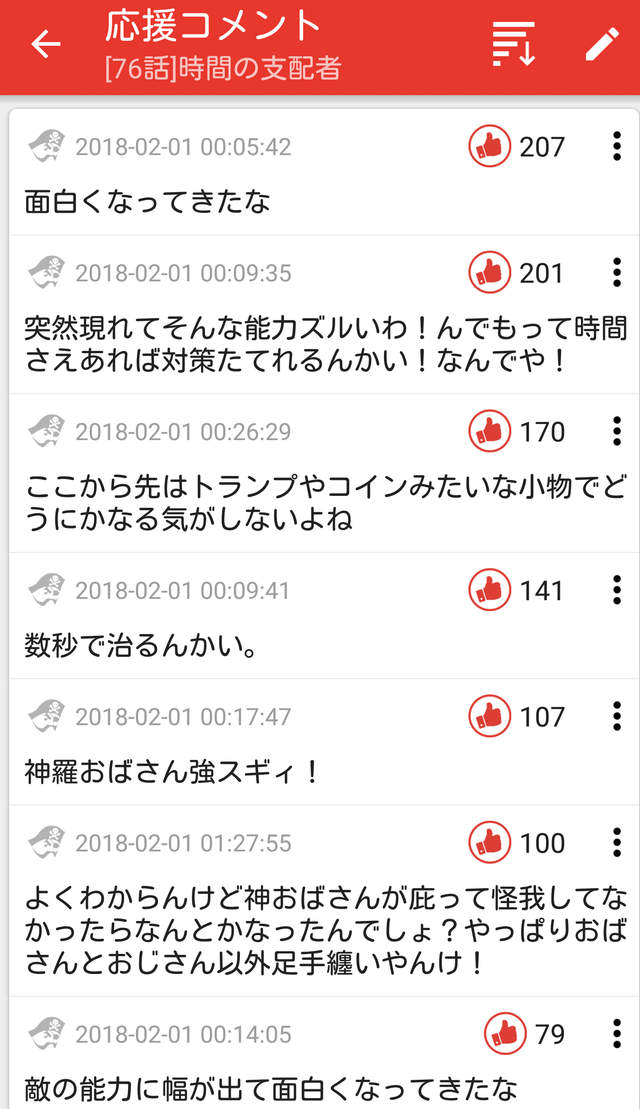Viewport: 640px width, 1109px height.
Task: Like the comment "神羅おばさん強スギィ！"
Action: 490,716
